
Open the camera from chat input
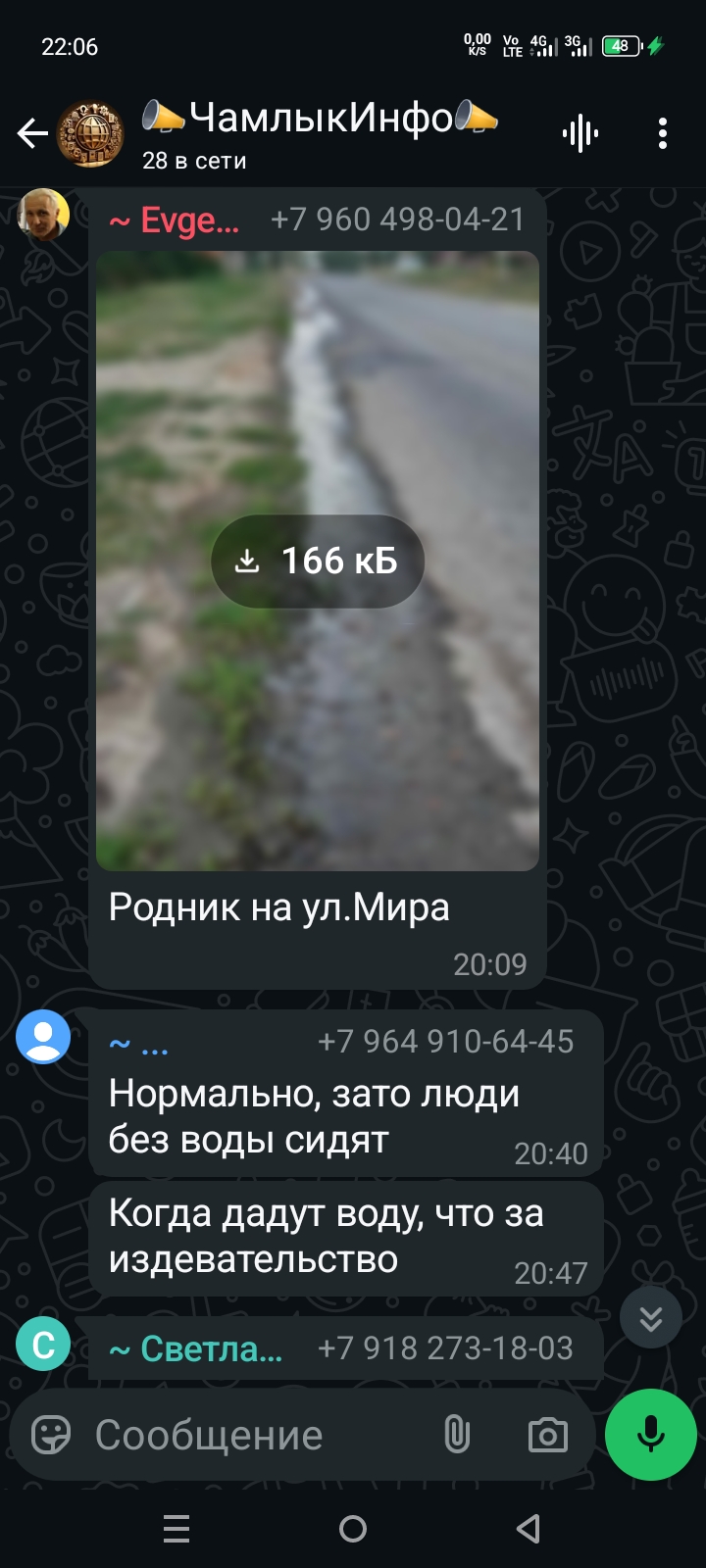[547, 1435]
